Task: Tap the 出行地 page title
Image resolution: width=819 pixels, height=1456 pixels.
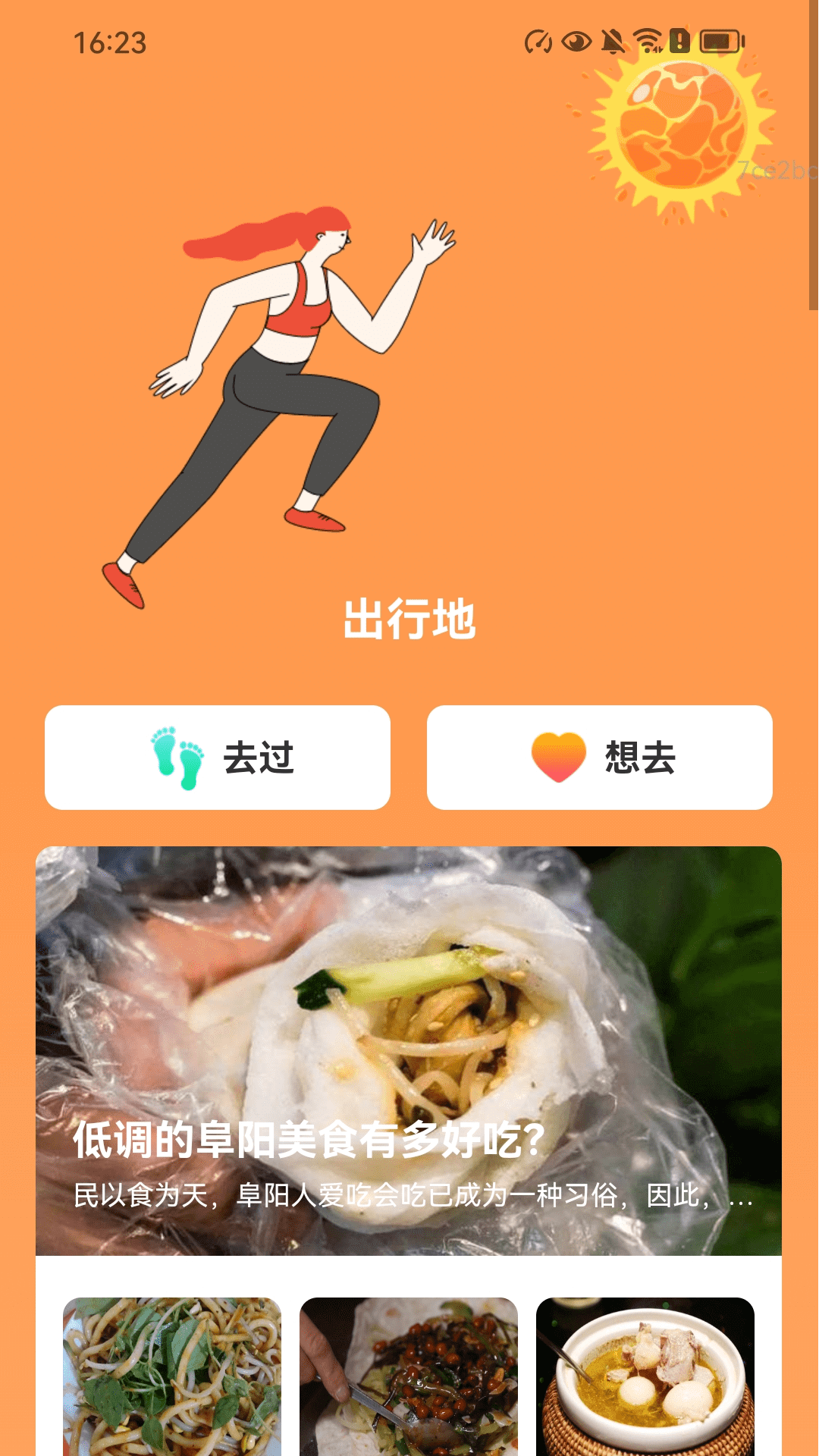Action: pyautogui.click(x=409, y=618)
